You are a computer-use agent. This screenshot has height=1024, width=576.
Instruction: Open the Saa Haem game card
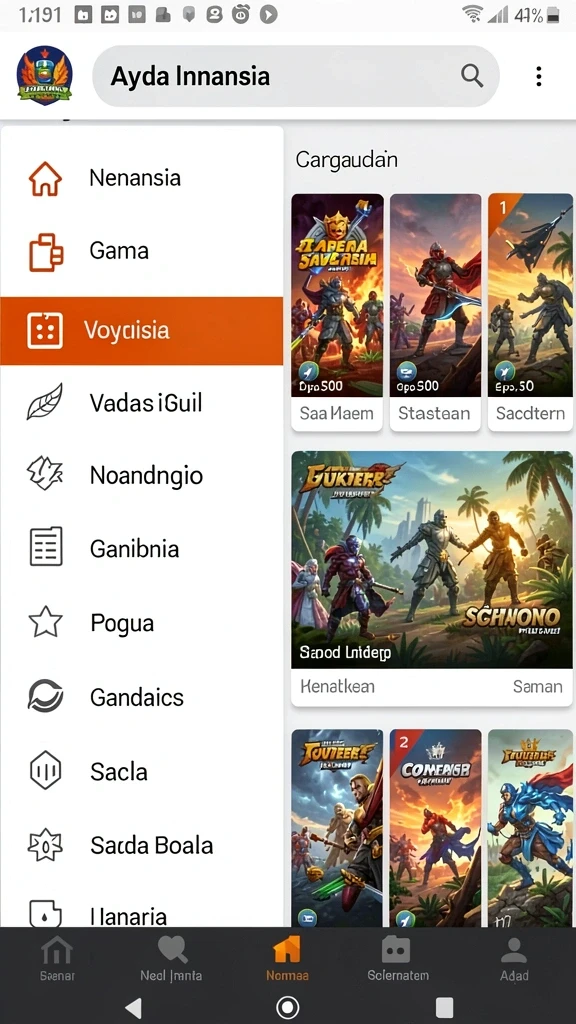[x=337, y=312]
